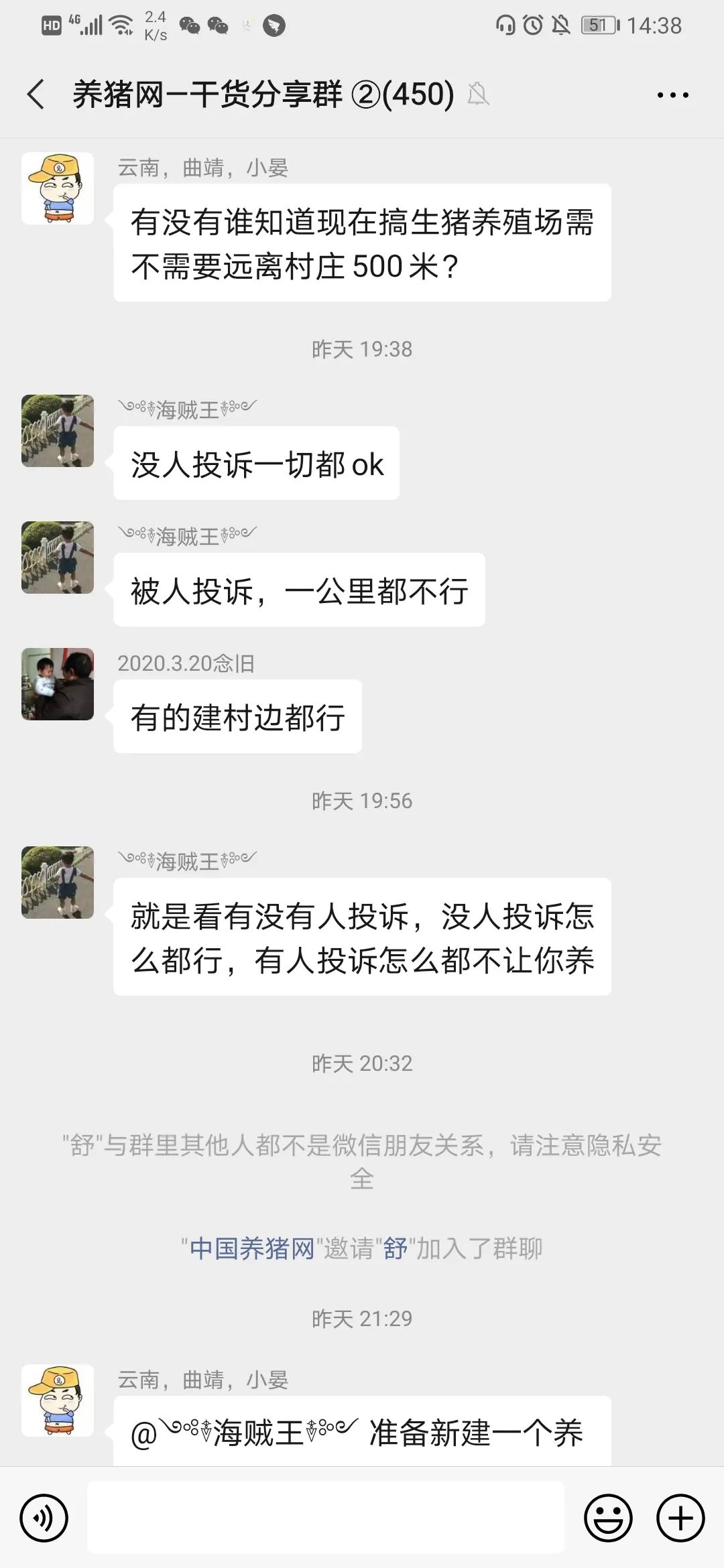The height and width of the screenshot is (1568, 724).
Task: Open 小晏's avatar beside the @海贼王 message
Action: pyautogui.click(x=58, y=1400)
